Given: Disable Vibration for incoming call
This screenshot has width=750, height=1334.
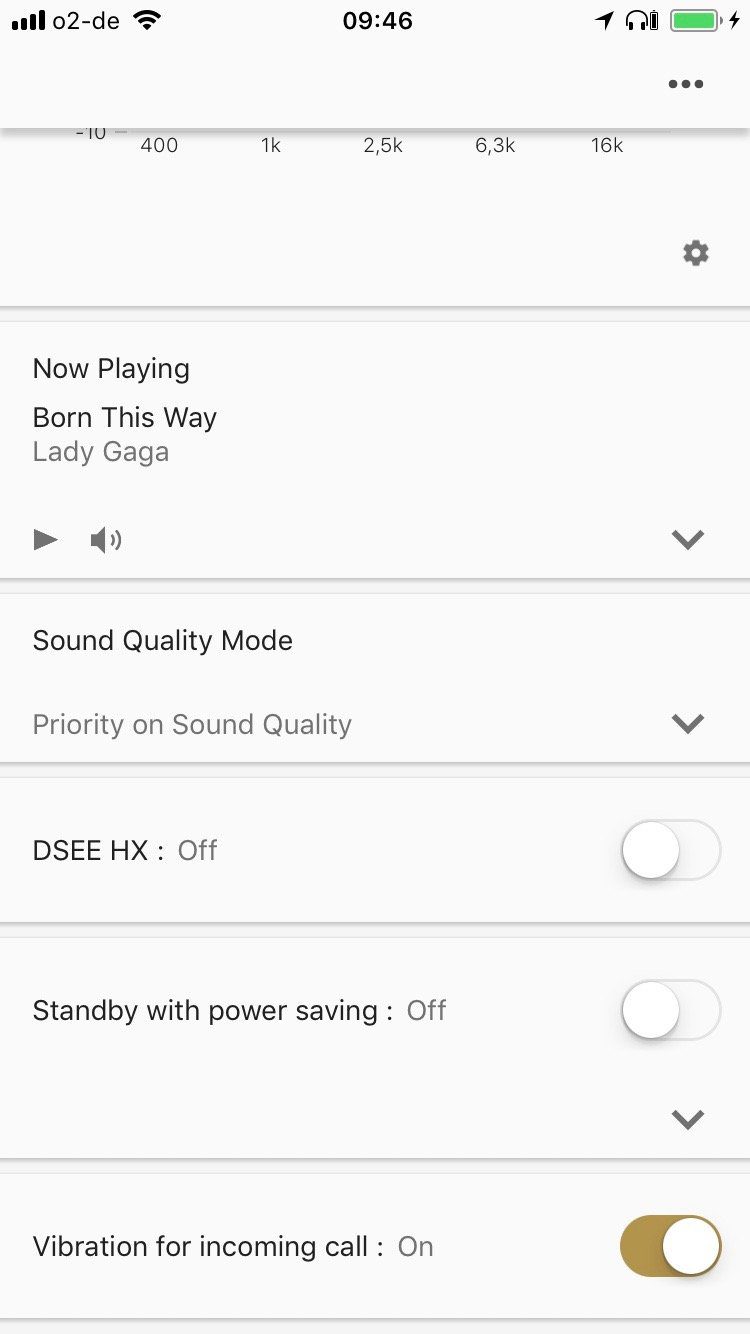Looking at the screenshot, I should point(670,1246).
